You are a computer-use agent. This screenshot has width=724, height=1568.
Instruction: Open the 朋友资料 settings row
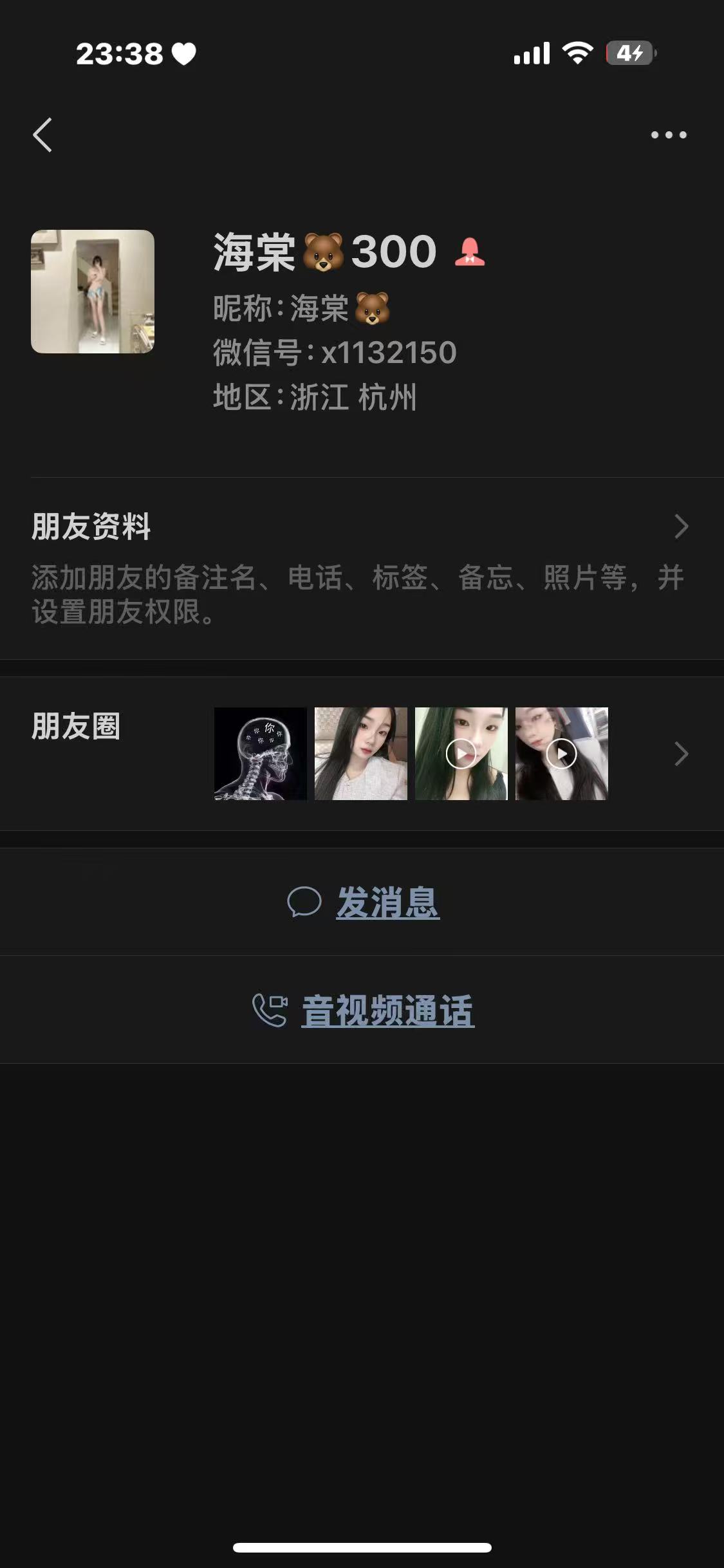tap(360, 566)
